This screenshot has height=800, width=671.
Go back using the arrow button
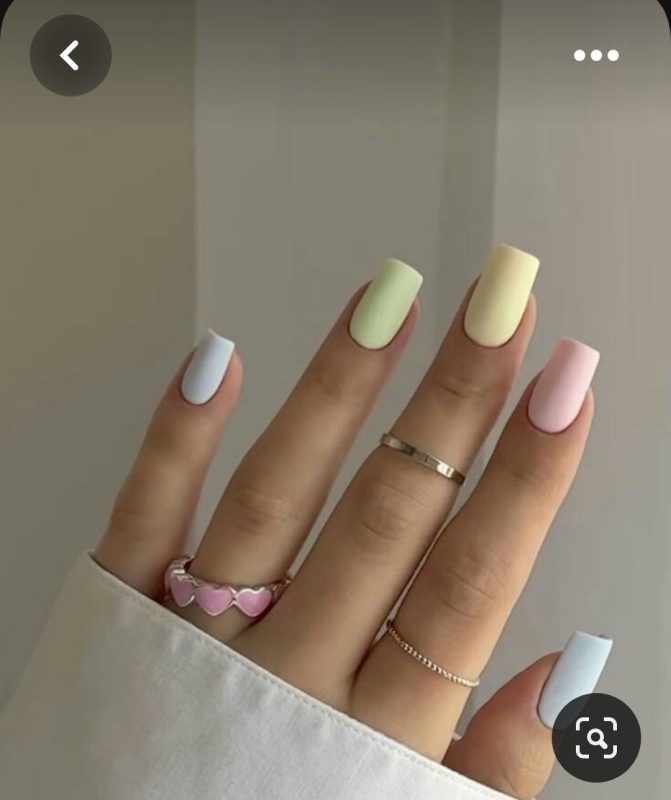tap(70, 55)
